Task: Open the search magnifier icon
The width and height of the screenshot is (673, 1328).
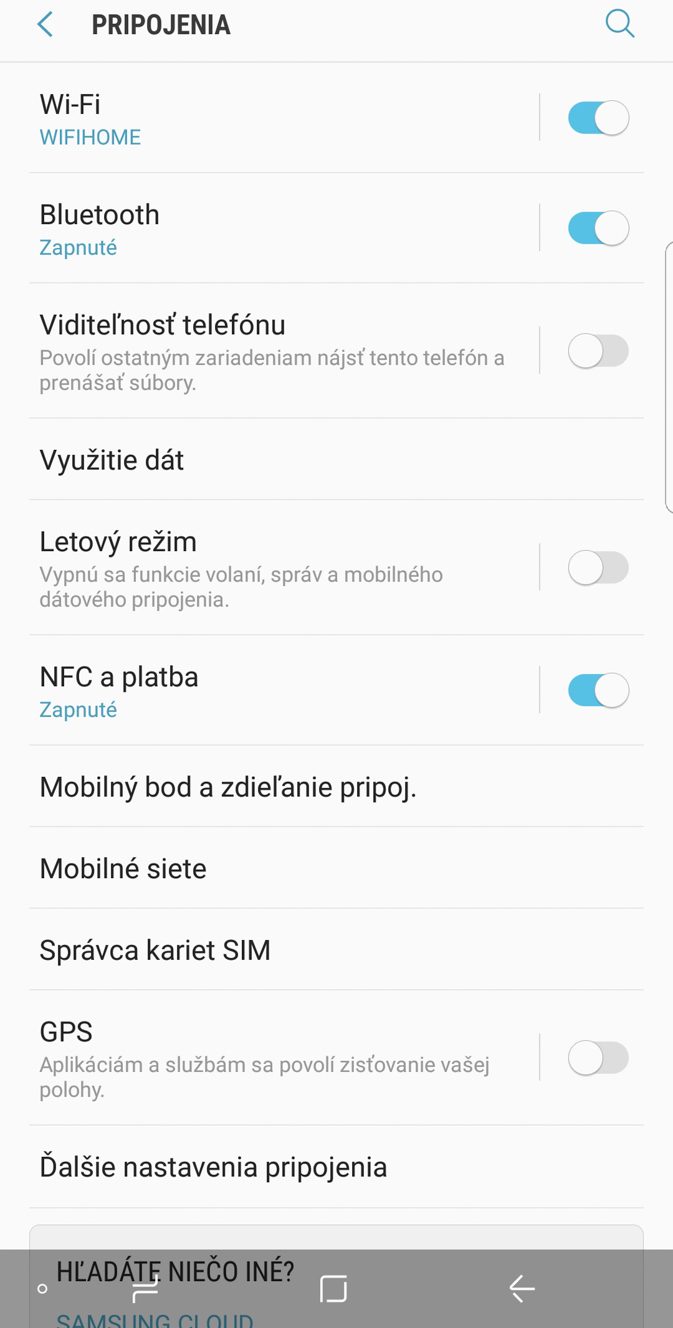Action: point(620,25)
